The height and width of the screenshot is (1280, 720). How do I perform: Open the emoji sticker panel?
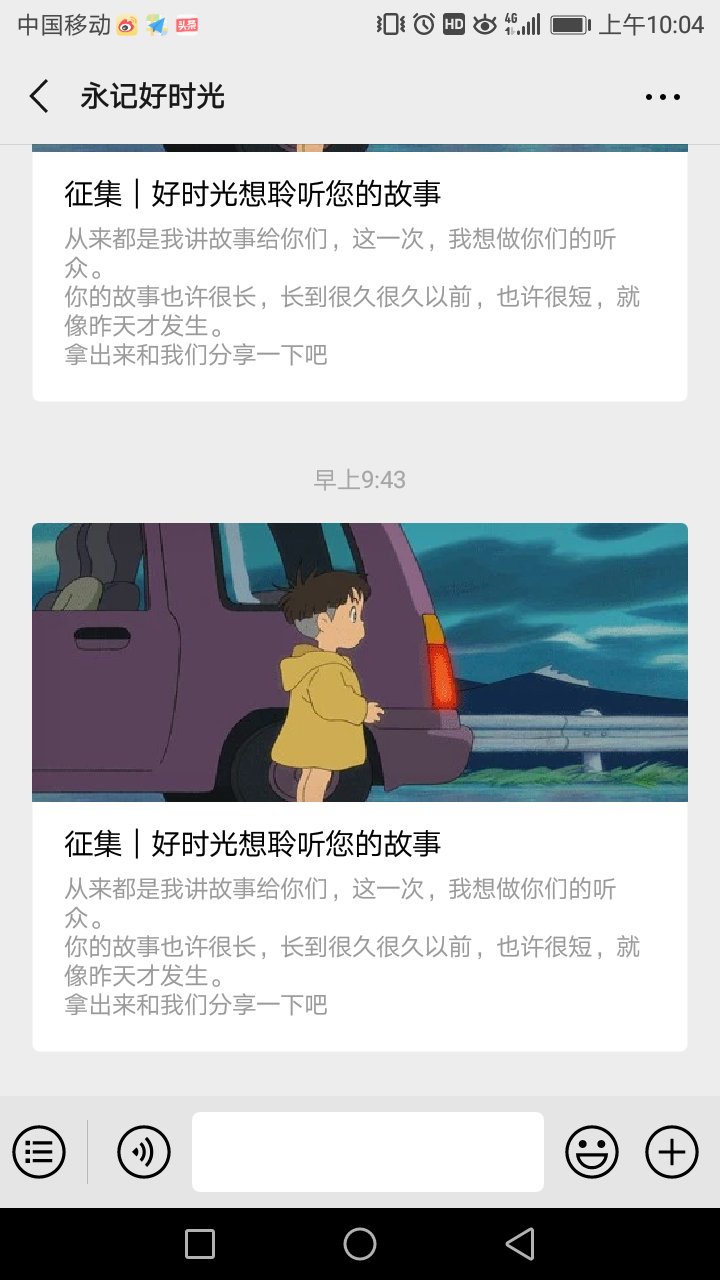point(592,1152)
